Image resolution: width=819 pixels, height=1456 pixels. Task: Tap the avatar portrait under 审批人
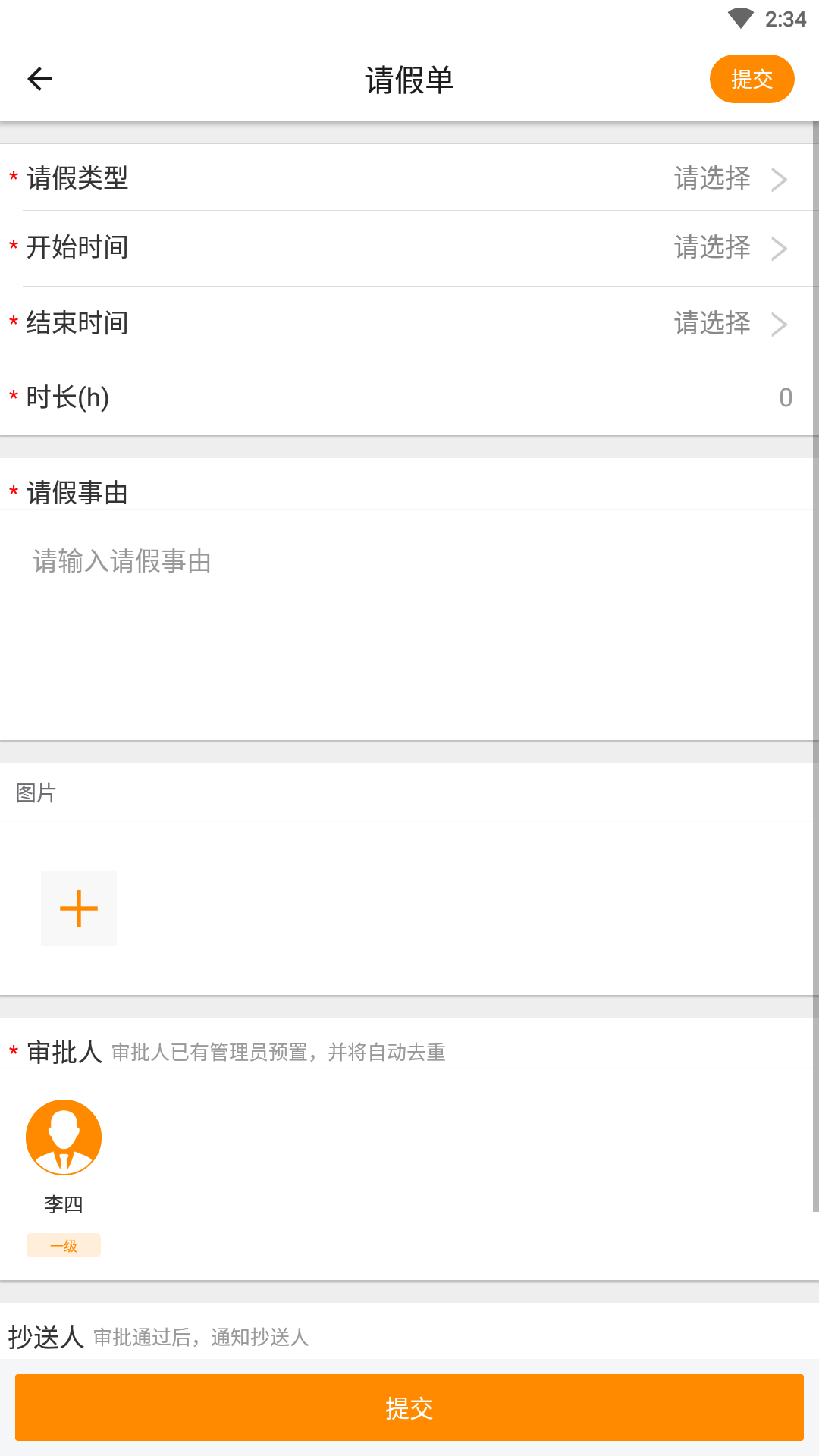64,1137
